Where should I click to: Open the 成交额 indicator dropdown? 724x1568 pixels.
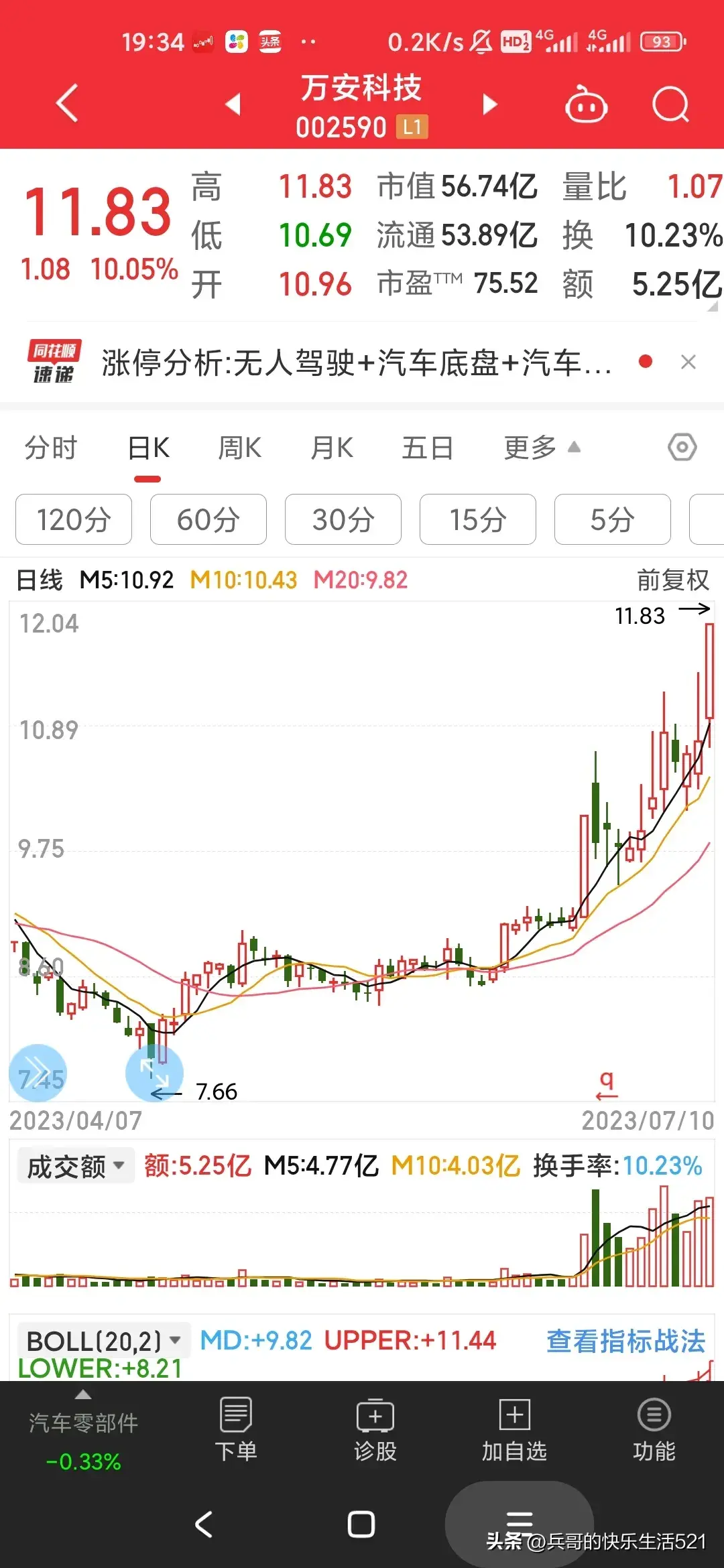click(76, 1167)
